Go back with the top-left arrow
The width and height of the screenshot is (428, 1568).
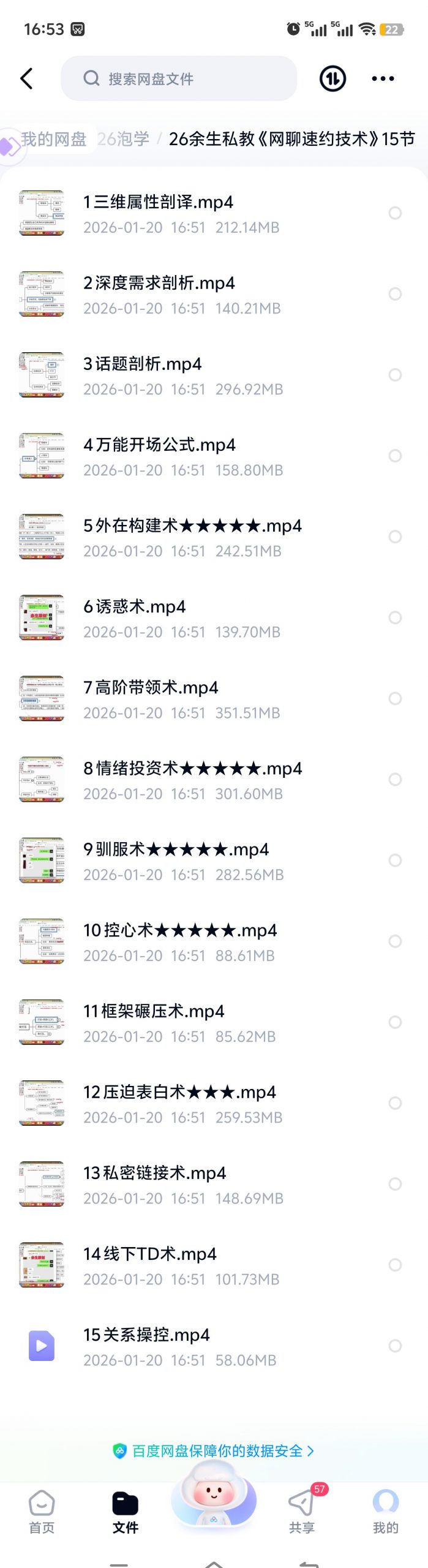pos(26,78)
